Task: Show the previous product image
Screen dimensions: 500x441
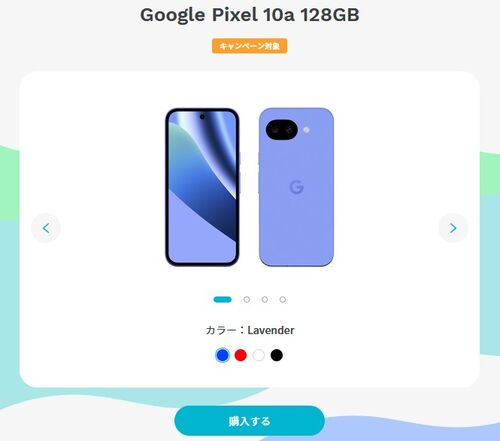Action: [x=46, y=228]
